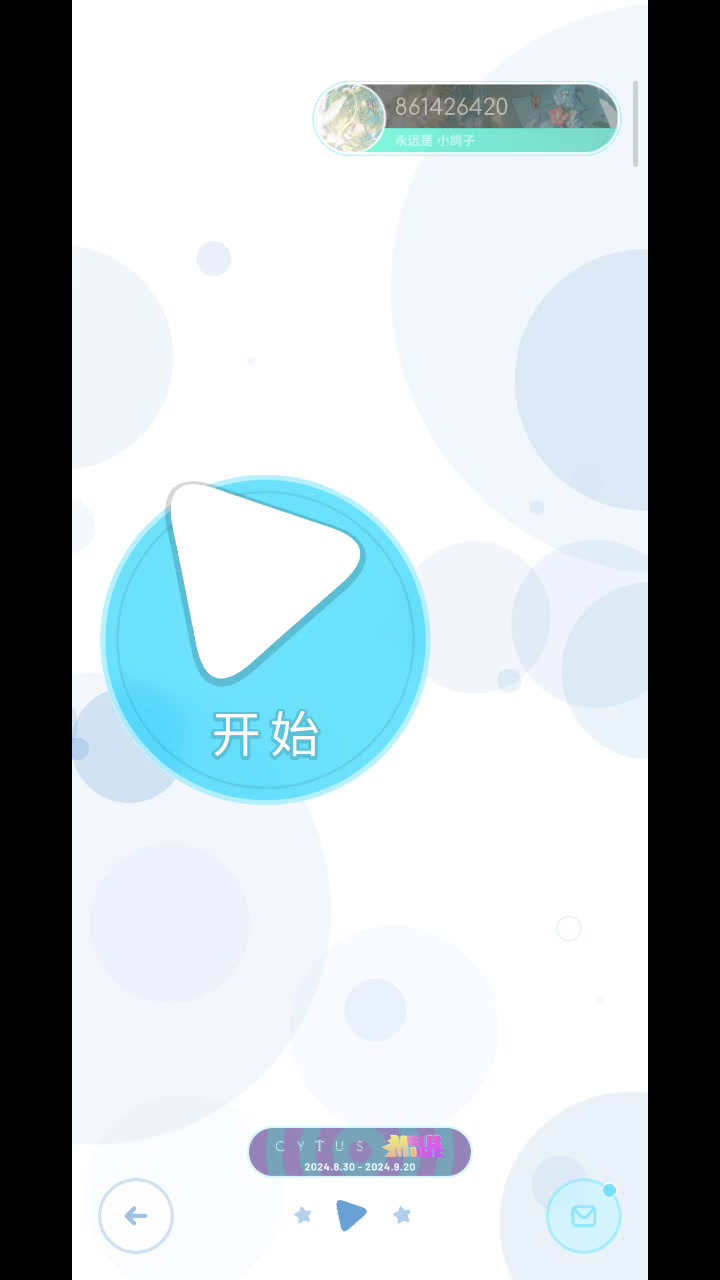Screen dimensions: 720x1280
Task: Open the Cytus event banner dated 2024.8.30
Action: [x=360, y=1153]
